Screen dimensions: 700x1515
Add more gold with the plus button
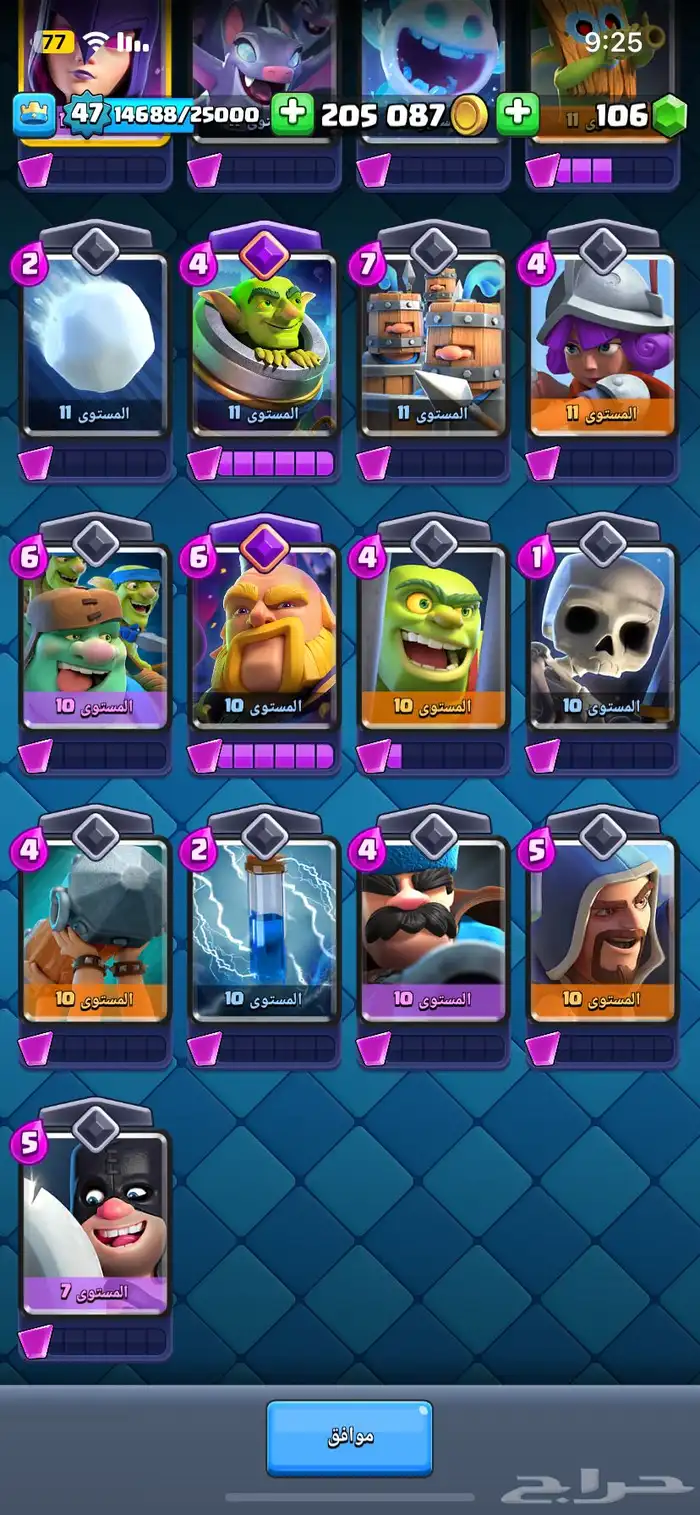[292, 115]
